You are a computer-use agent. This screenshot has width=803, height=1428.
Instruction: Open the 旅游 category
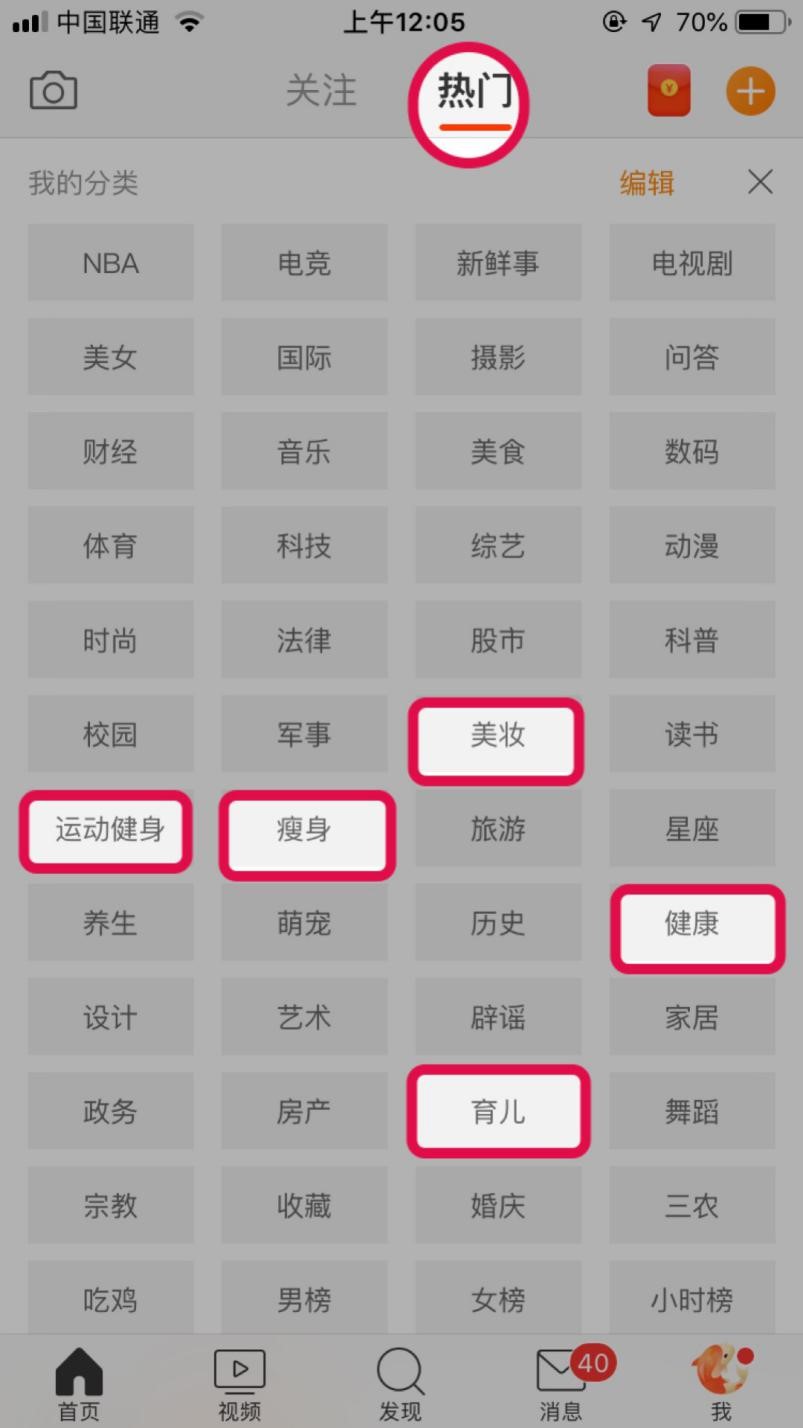[x=498, y=829]
